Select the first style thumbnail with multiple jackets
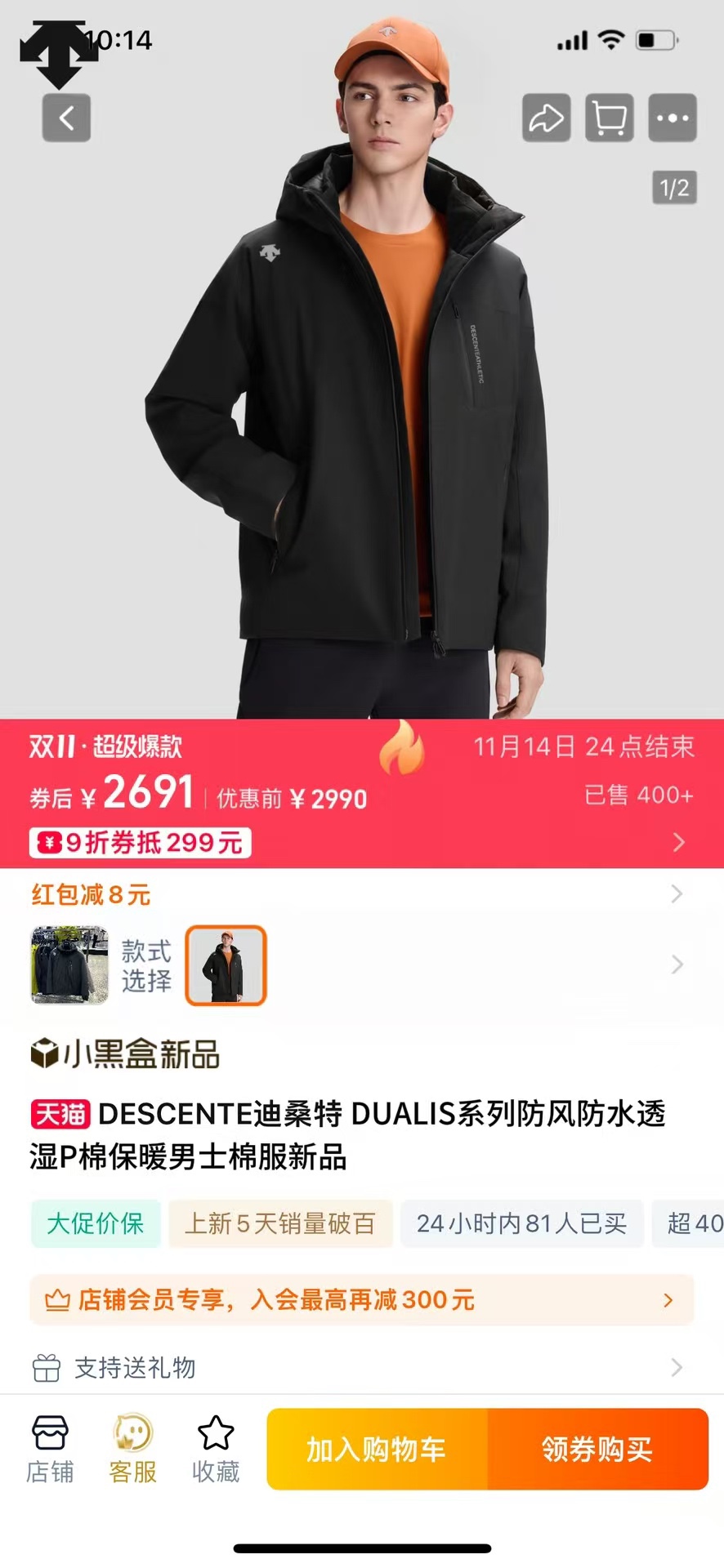Image resolution: width=724 pixels, height=1568 pixels. click(69, 964)
